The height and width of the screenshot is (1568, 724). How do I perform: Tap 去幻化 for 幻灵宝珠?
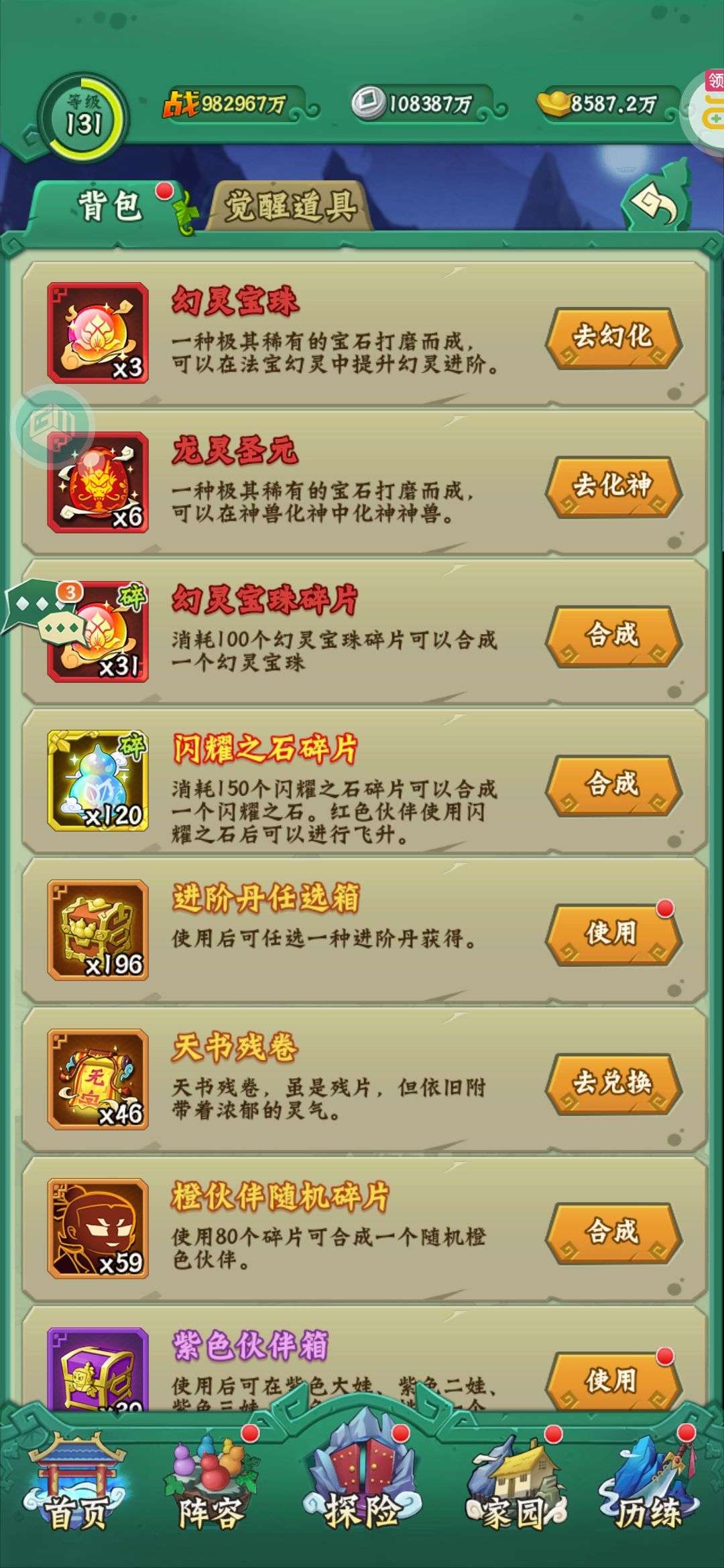pyautogui.click(x=613, y=337)
